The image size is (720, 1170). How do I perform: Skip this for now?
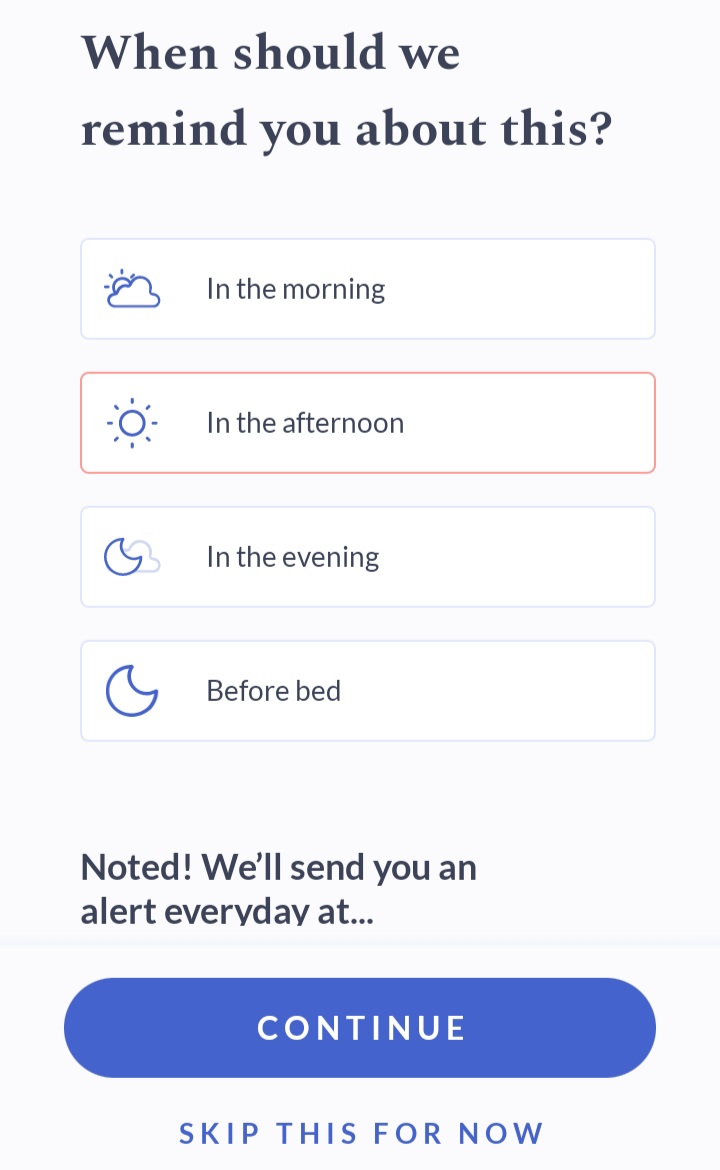pyautogui.click(x=361, y=1133)
